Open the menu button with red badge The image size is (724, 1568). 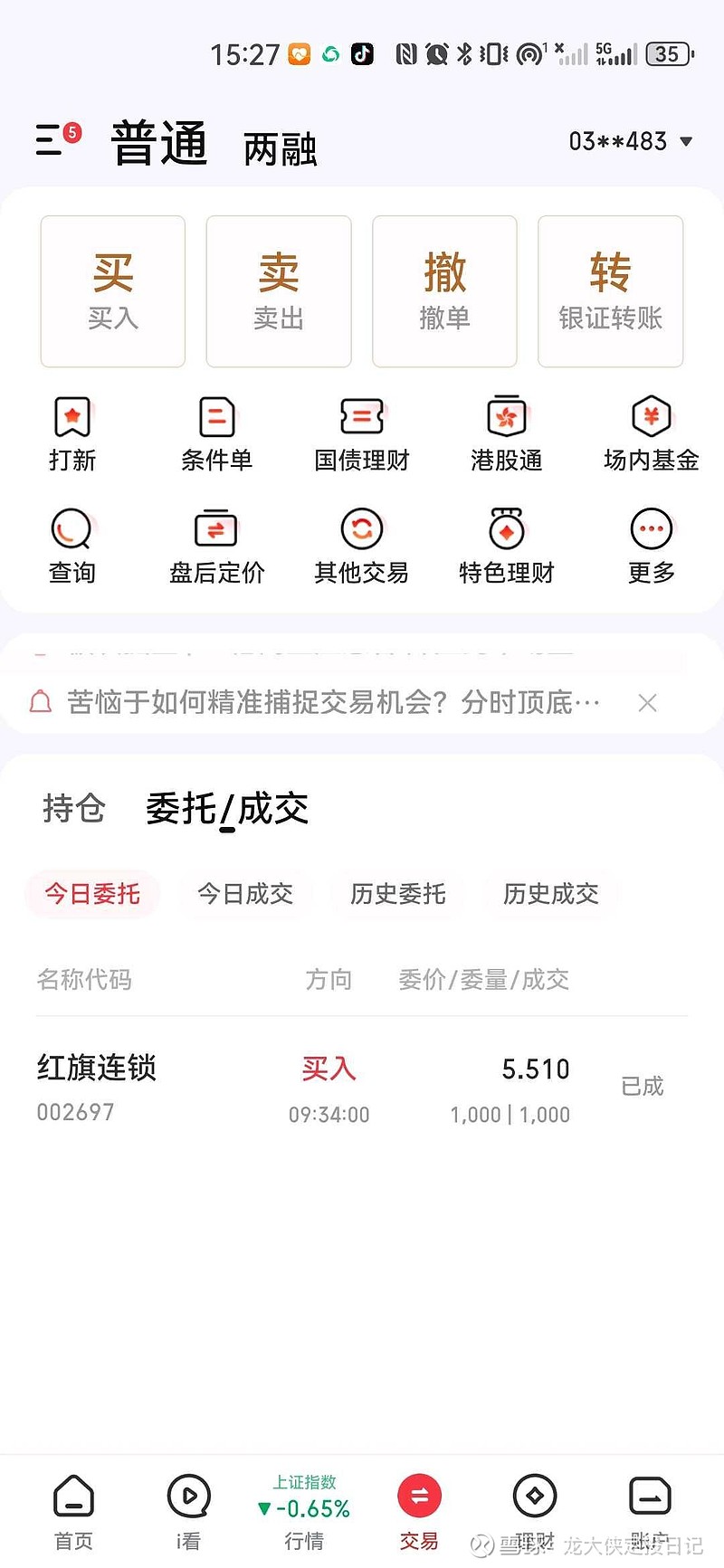point(58,140)
